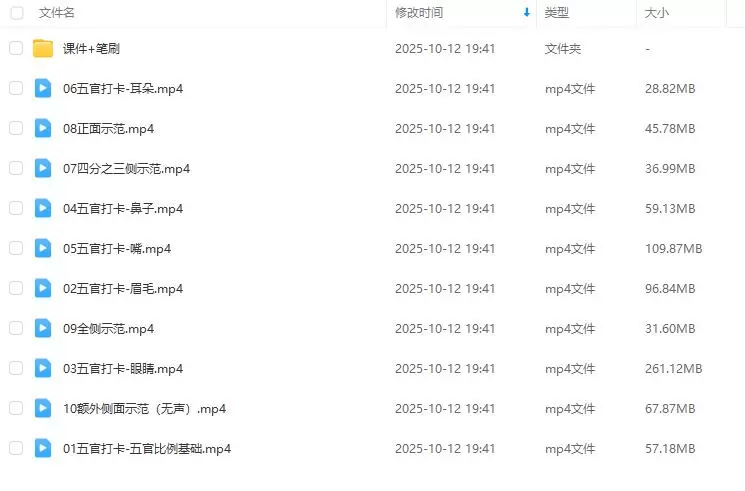Image resolution: width=745 pixels, height=491 pixels.
Task: Sort files by 大小 column
Action: pos(657,13)
